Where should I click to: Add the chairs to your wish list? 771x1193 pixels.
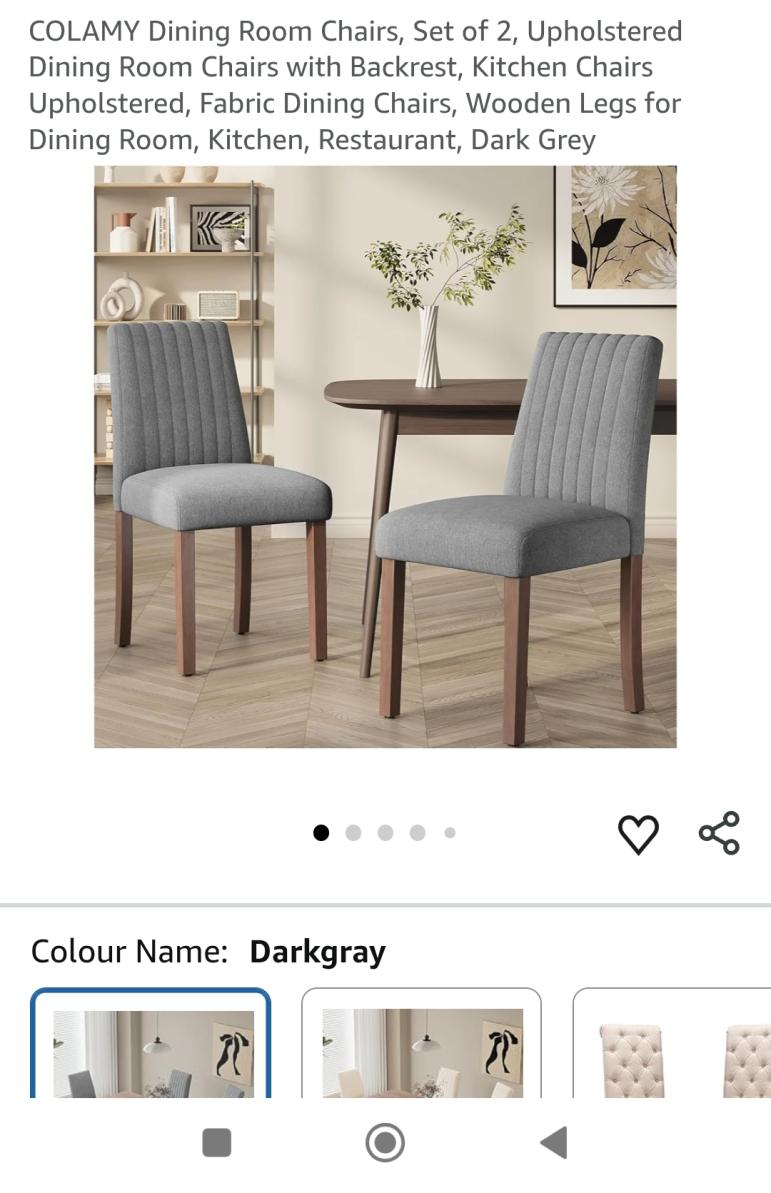point(638,834)
